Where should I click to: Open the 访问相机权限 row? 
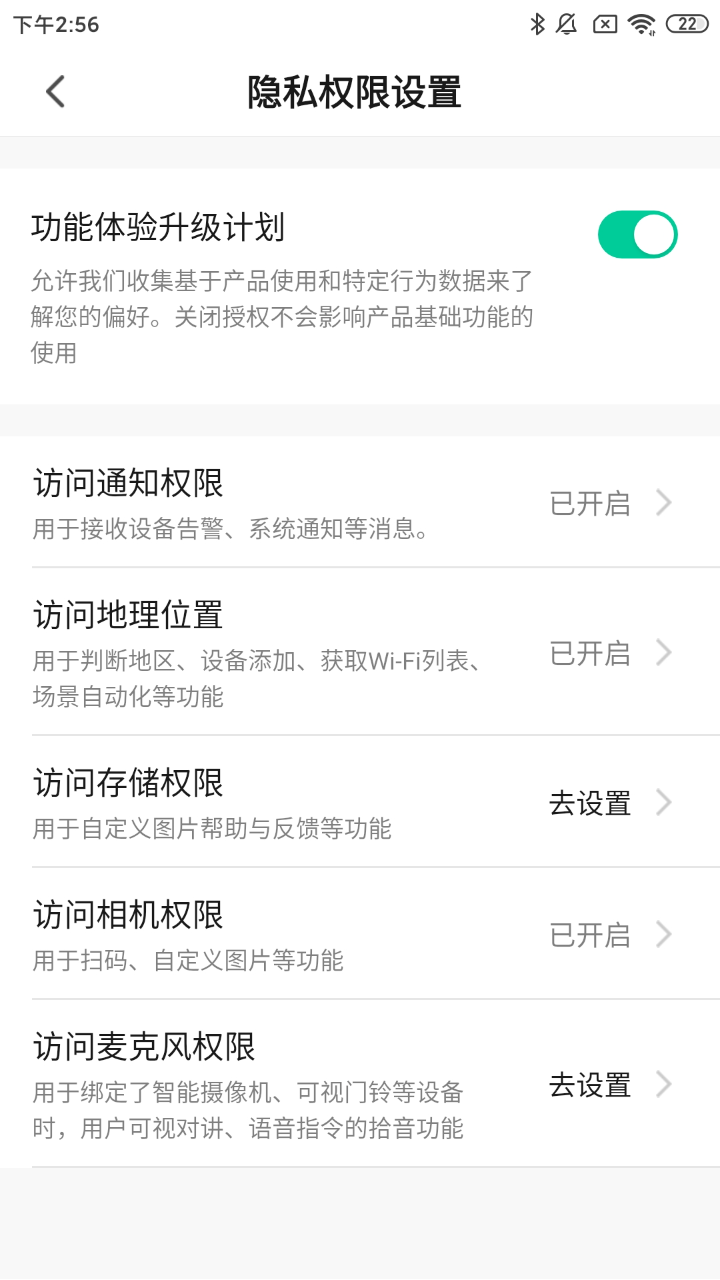pyautogui.click(x=360, y=934)
